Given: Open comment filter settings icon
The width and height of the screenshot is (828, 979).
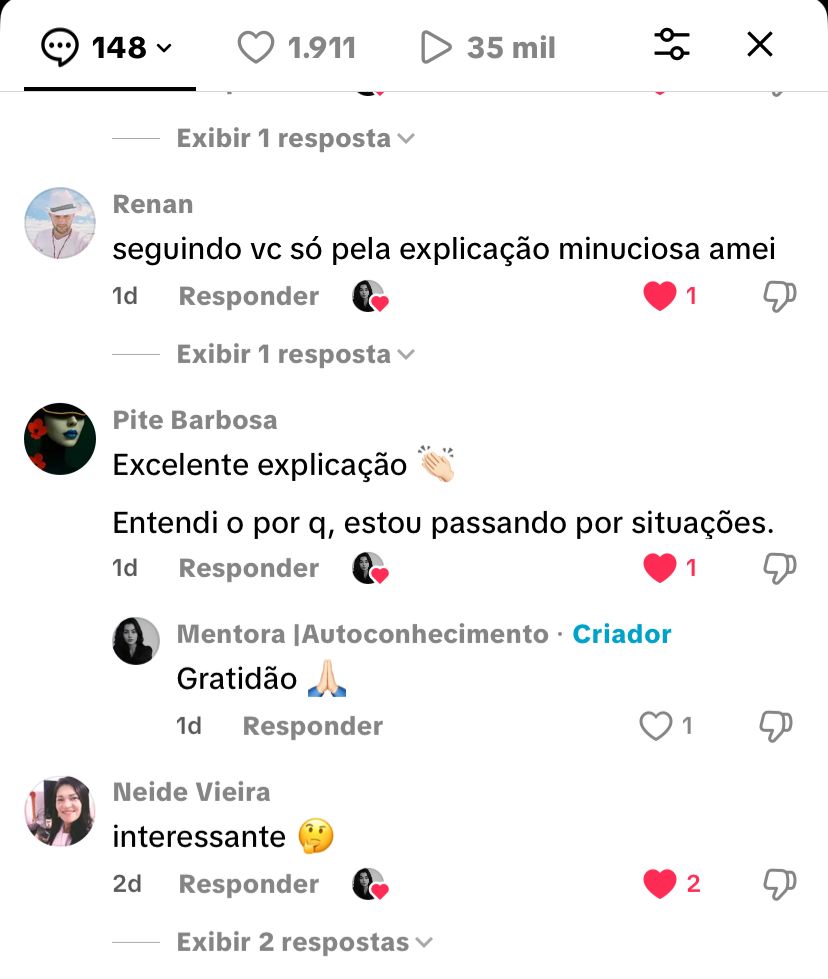Looking at the screenshot, I should point(671,44).
